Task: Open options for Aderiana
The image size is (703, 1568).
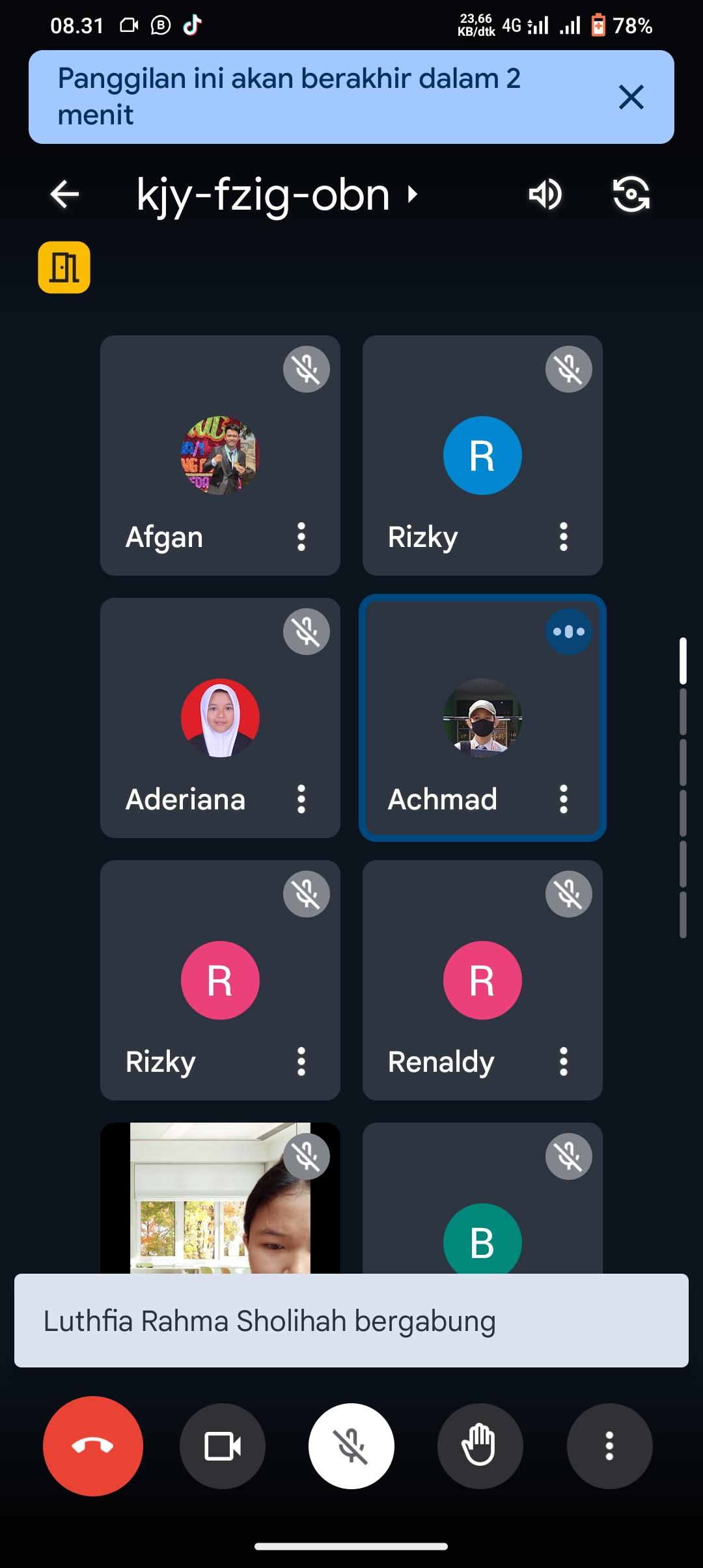Action: coord(301,799)
